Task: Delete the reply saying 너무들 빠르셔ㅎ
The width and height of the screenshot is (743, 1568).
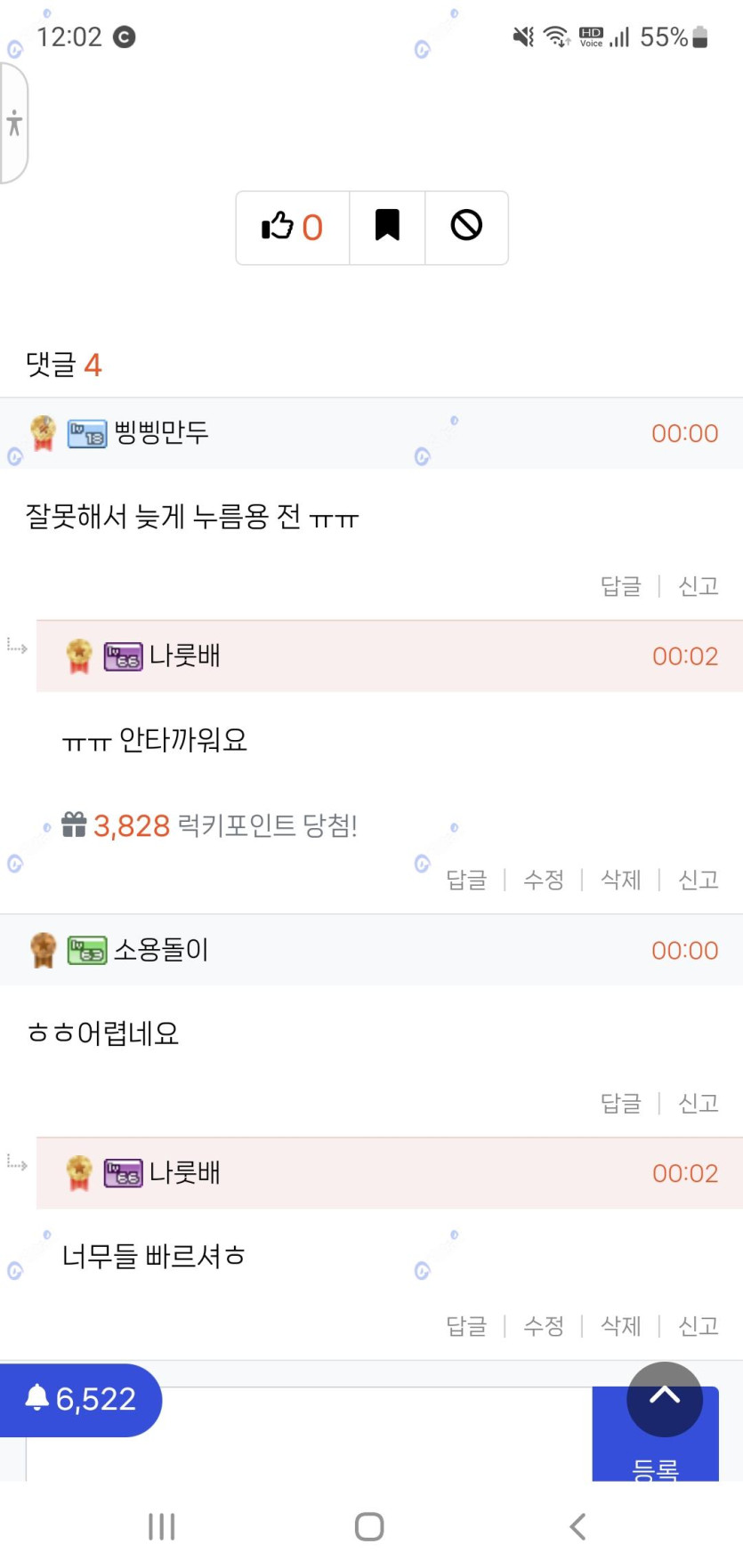Action: pos(620,1326)
